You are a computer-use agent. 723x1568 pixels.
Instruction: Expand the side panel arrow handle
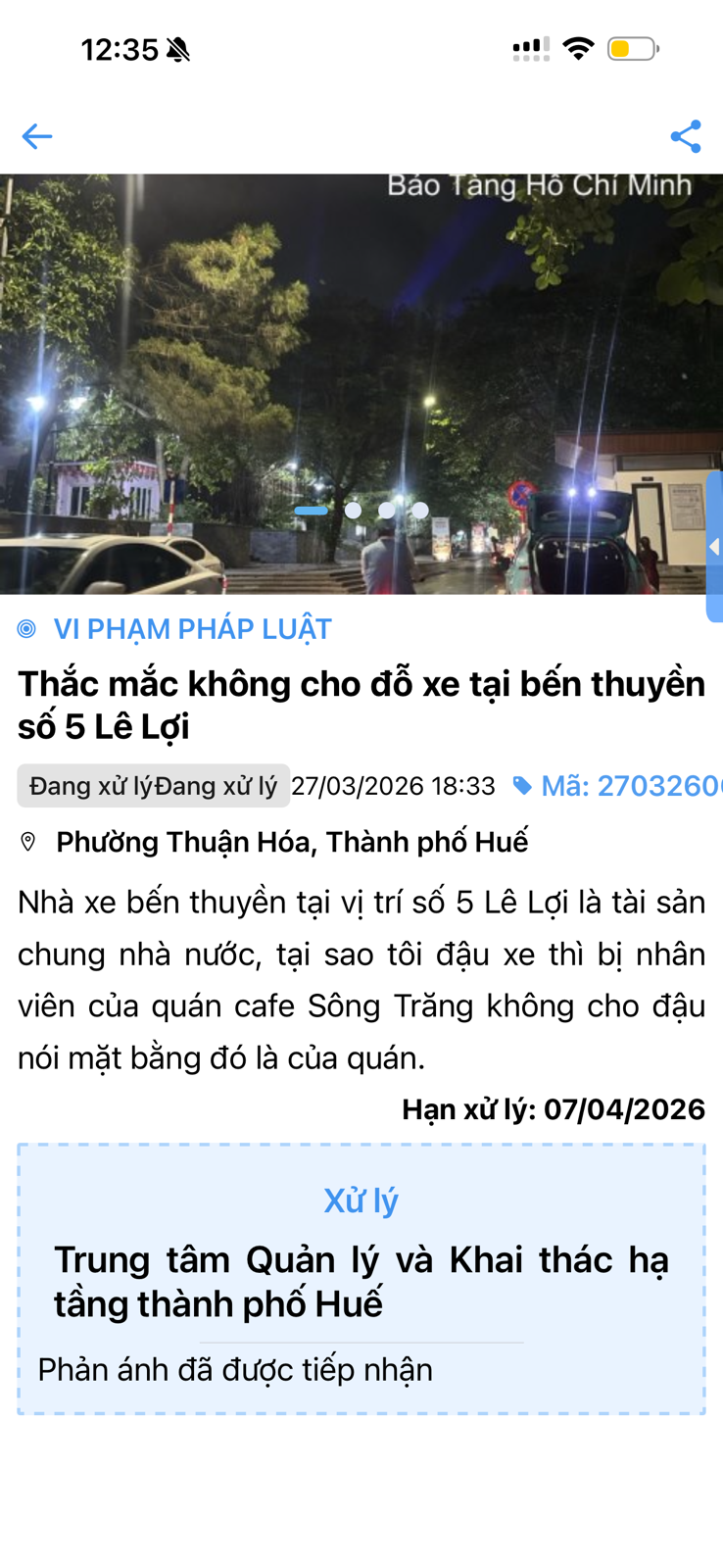pos(714,547)
